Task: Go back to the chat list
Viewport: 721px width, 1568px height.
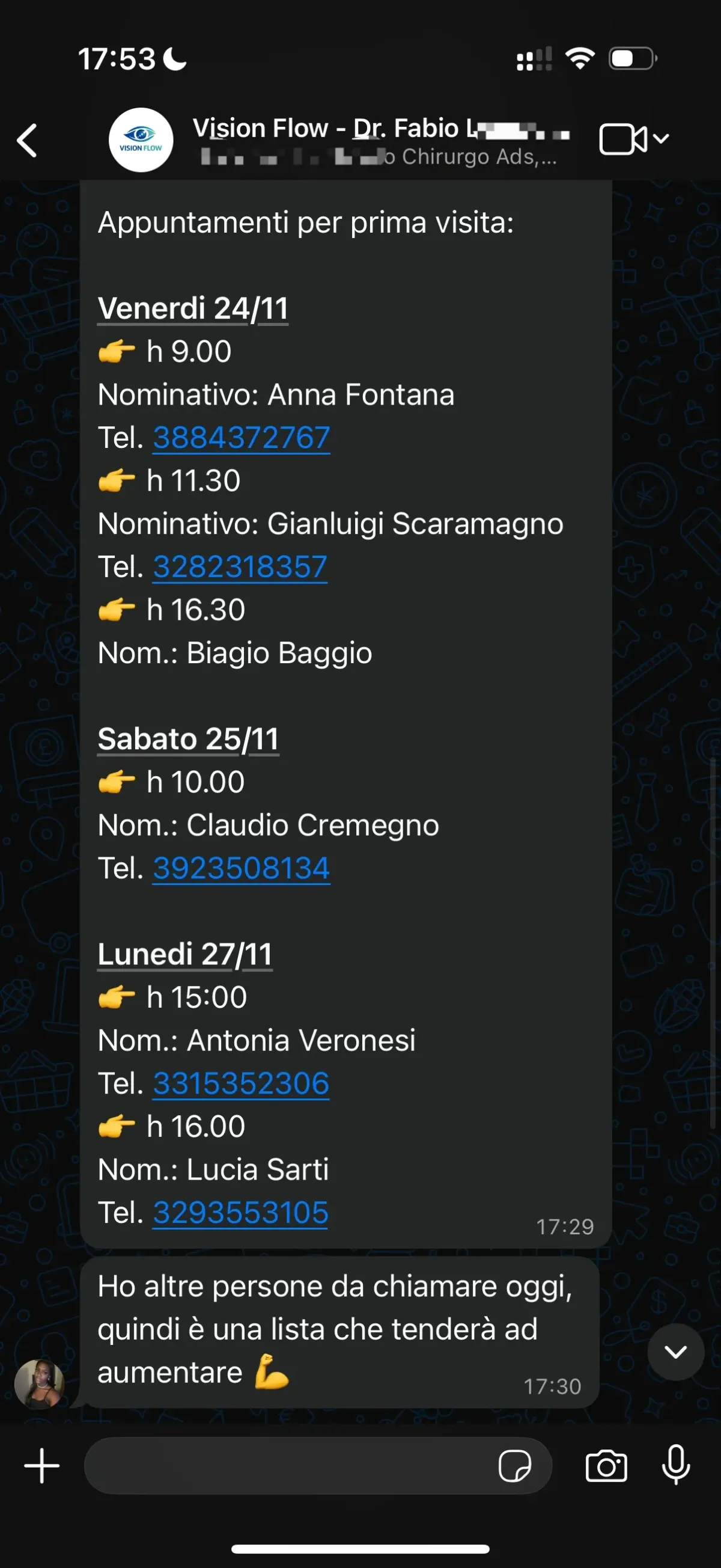Action: [28, 141]
